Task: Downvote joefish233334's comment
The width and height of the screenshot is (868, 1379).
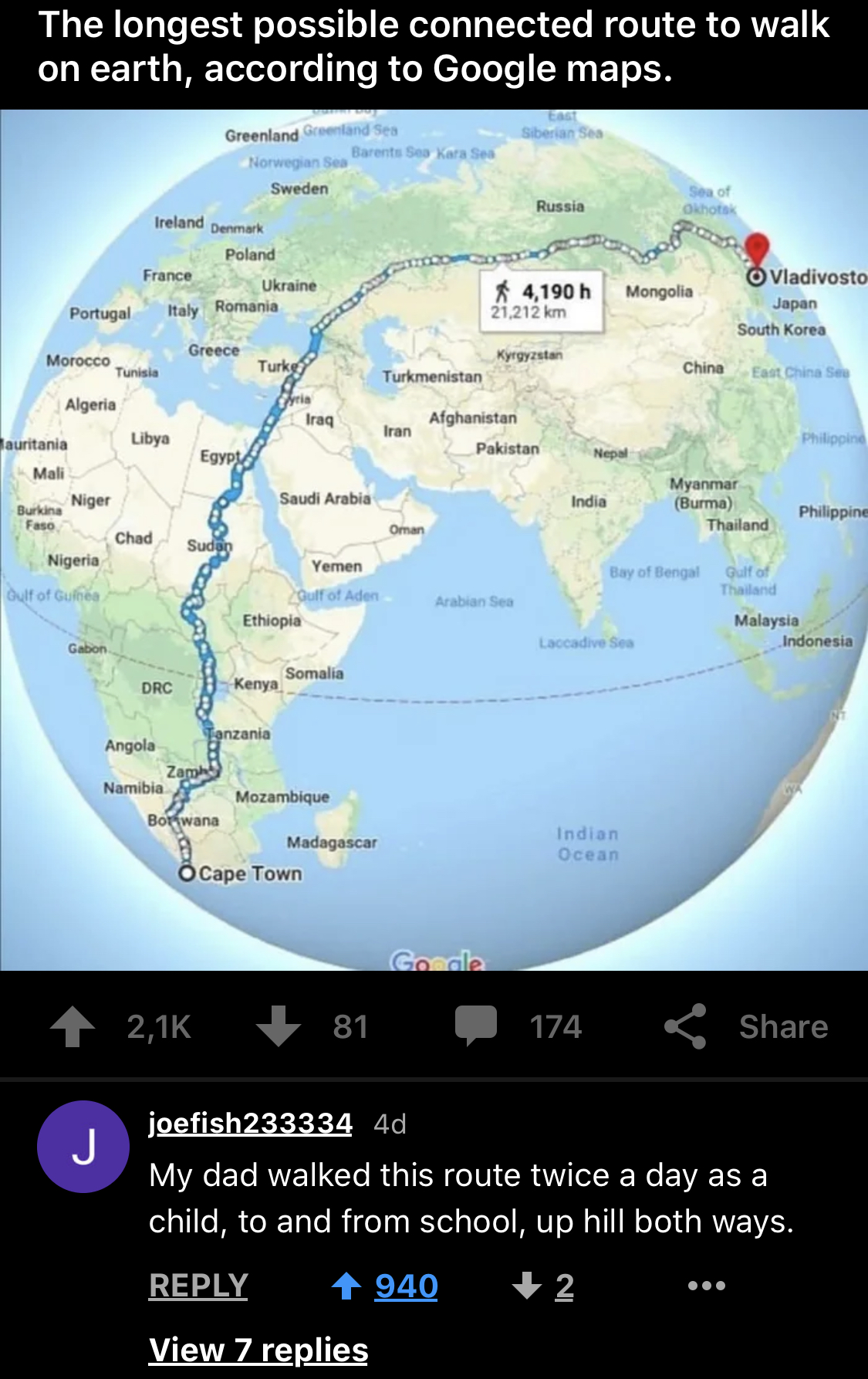Action: point(527,1286)
